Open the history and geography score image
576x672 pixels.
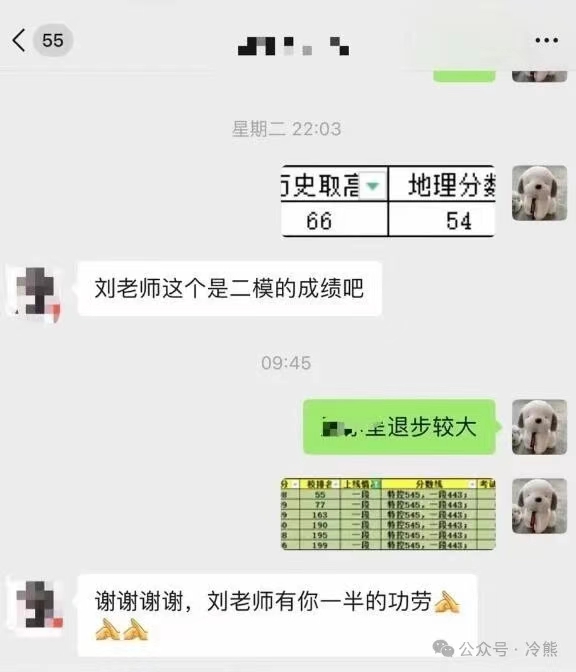388,201
